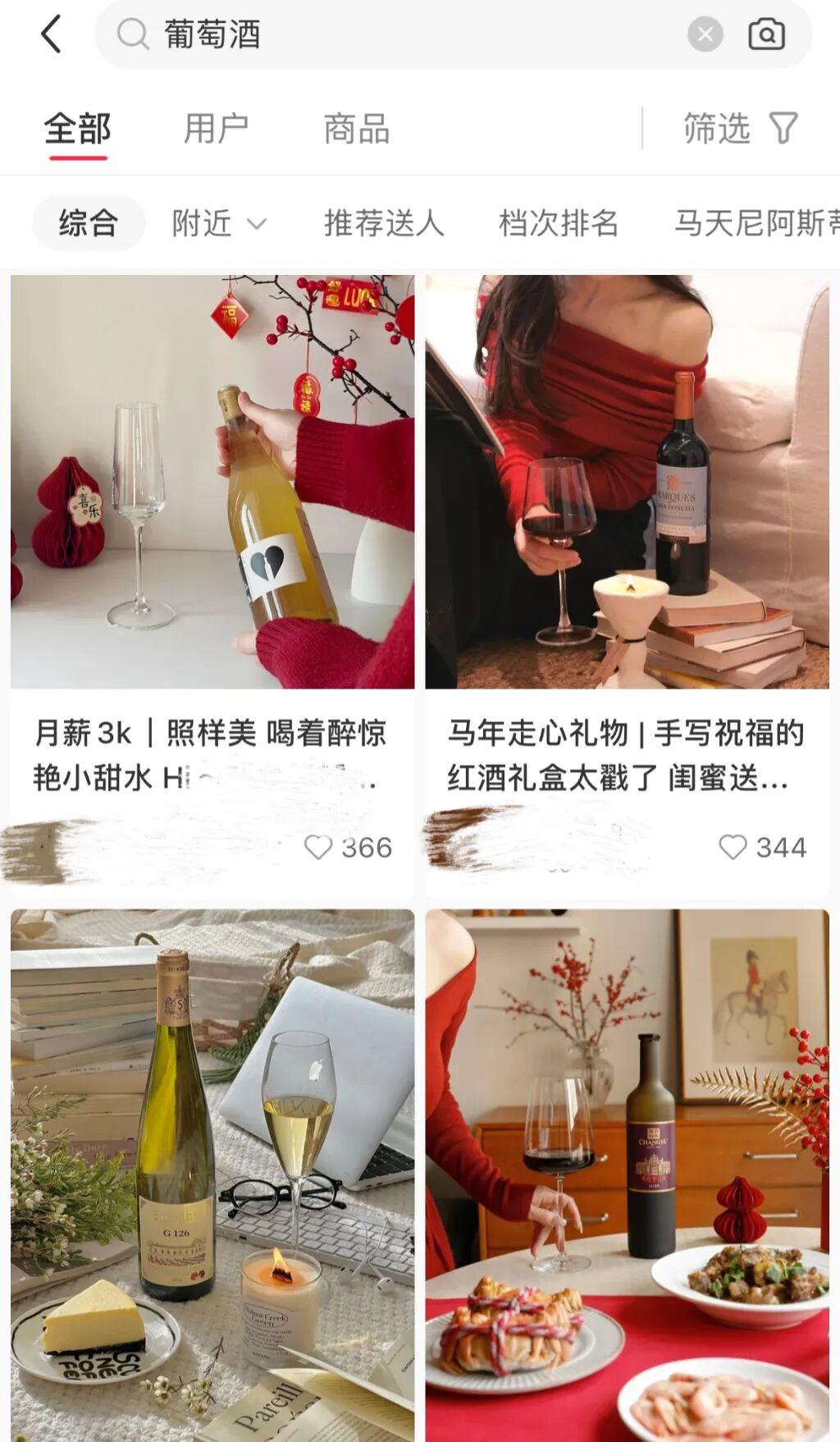This screenshot has width=840, height=1442.
Task: Clear the search text
Action: 705,34
